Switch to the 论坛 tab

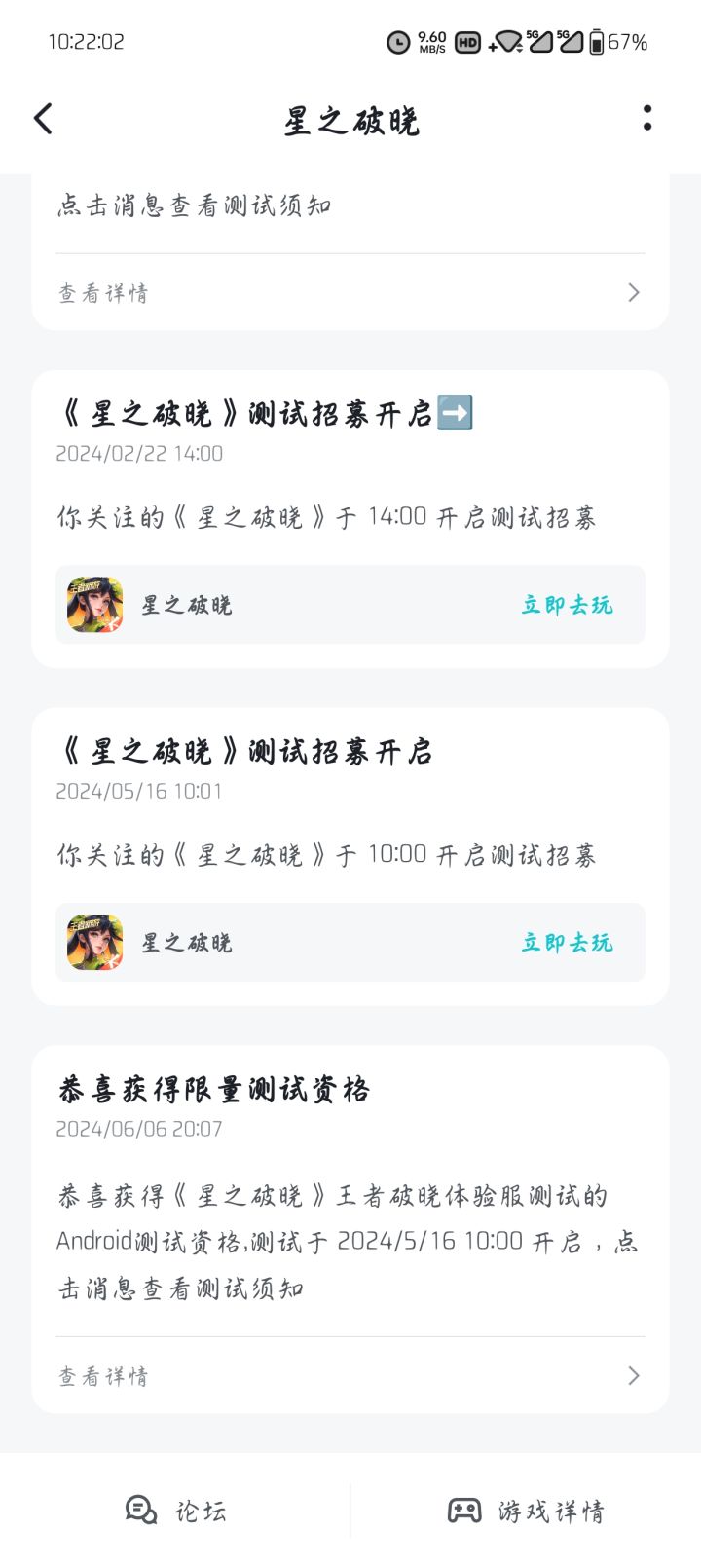pyautogui.click(x=175, y=1511)
